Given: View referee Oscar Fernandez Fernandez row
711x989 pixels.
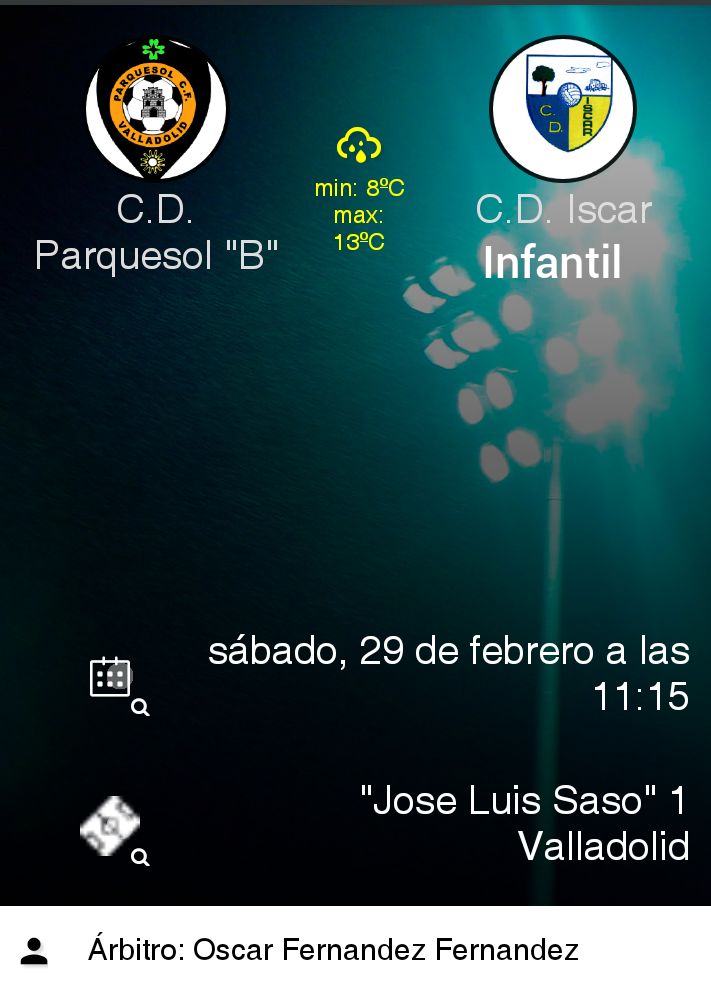Looking at the screenshot, I should coord(355,949).
